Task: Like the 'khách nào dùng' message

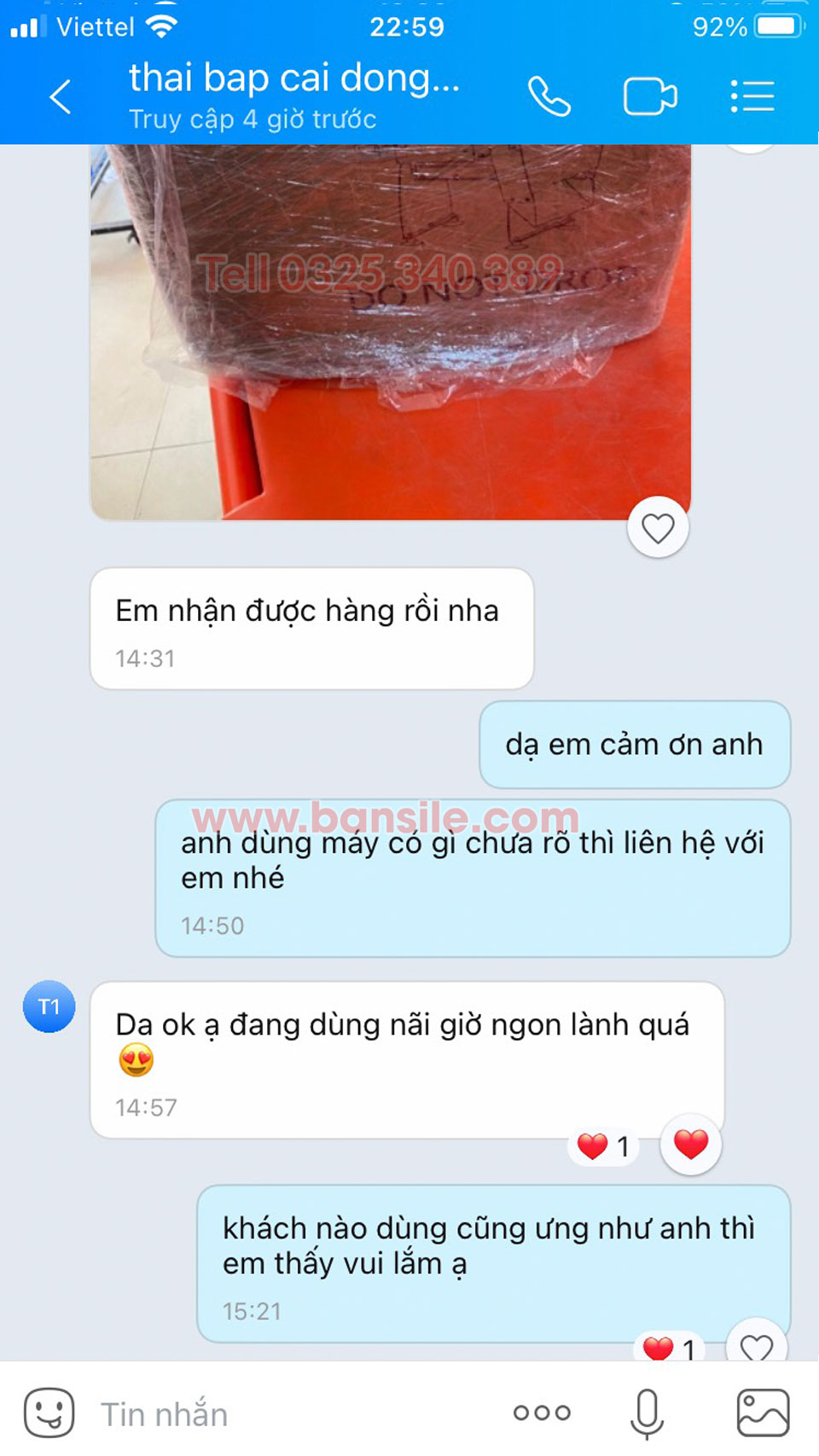Action: click(756, 1345)
